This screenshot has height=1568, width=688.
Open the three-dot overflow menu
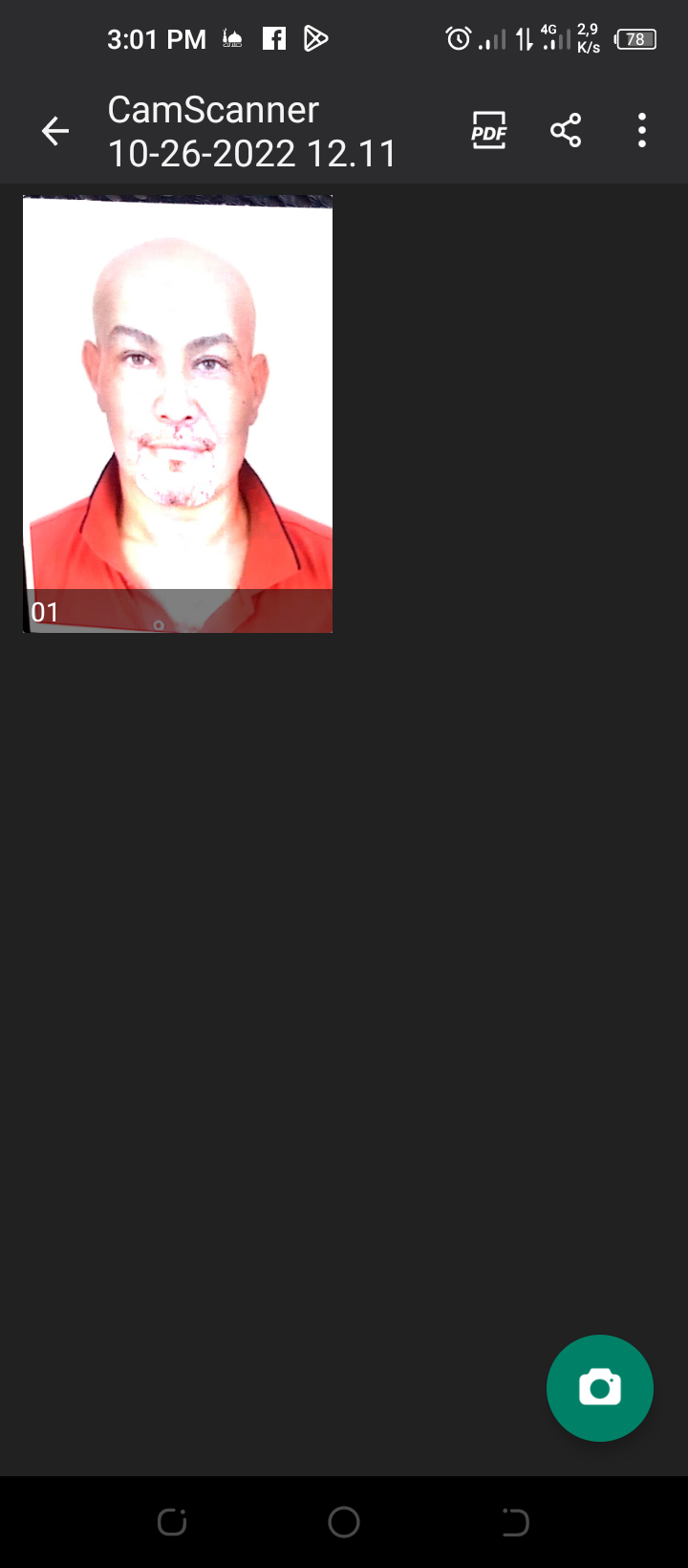pyautogui.click(x=642, y=131)
